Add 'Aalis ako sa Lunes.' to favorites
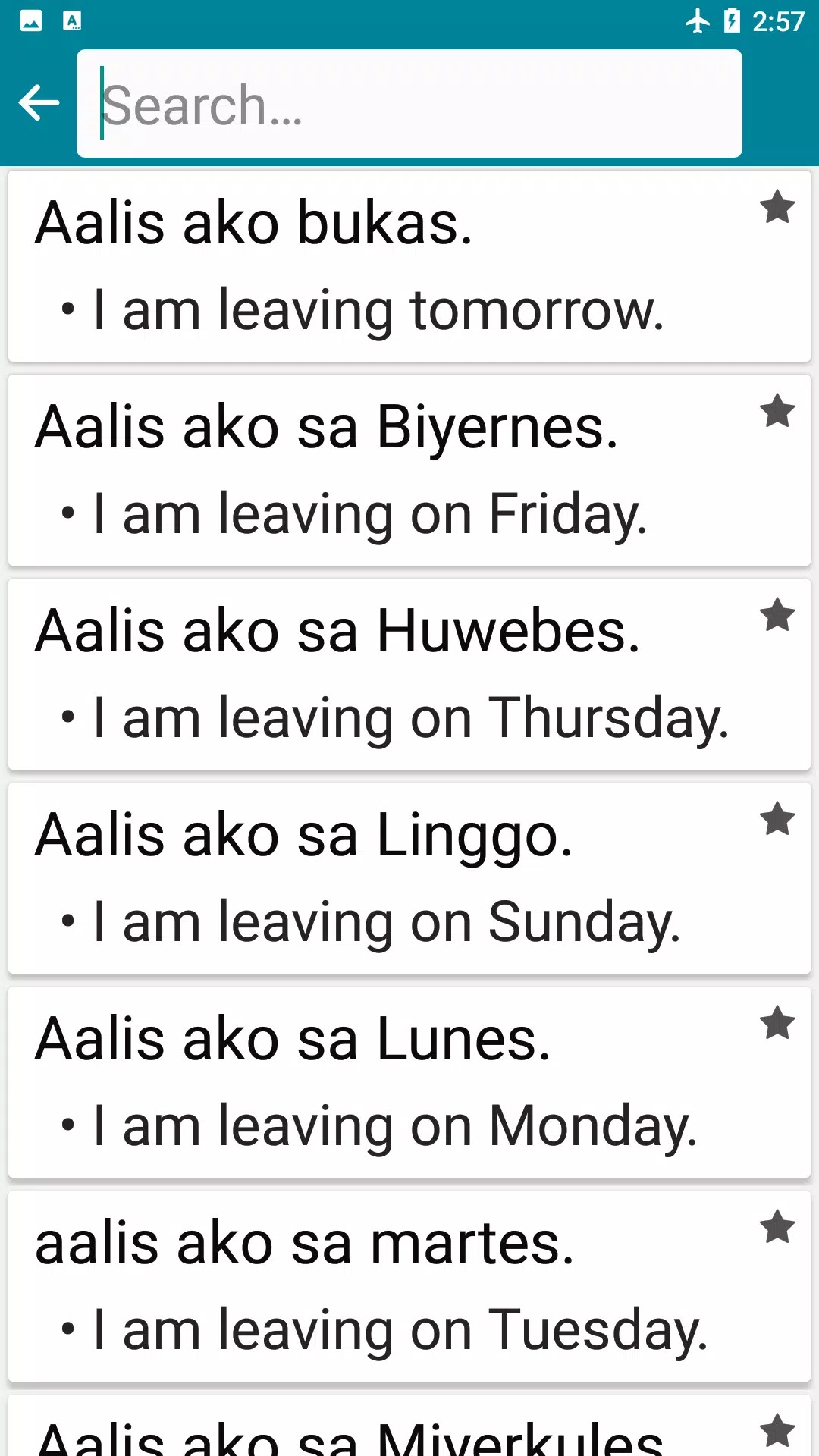Image resolution: width=819 pixels, height=1456 pixels. tap(777, 1023)
